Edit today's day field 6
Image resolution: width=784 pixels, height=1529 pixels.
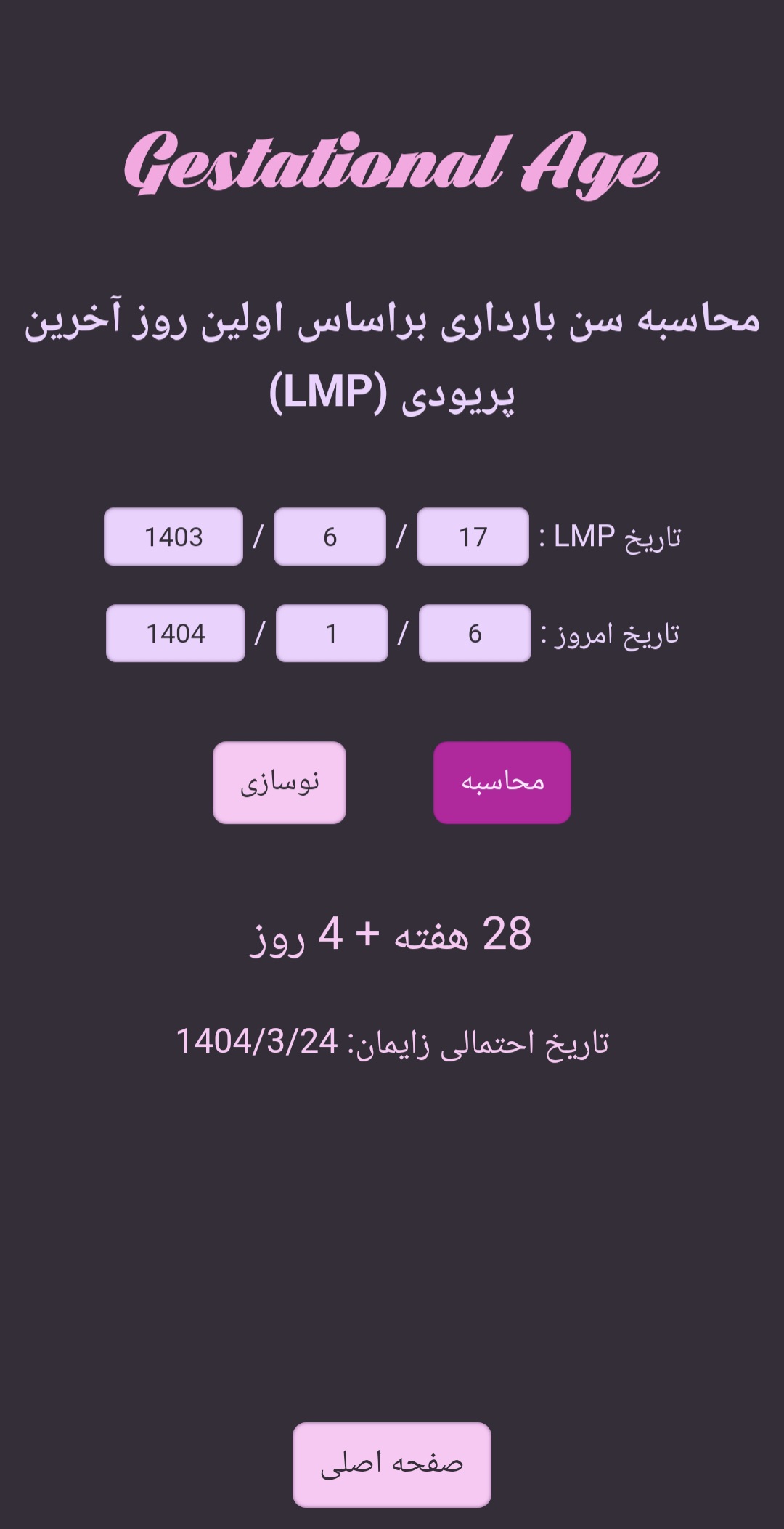tap(475, 633)
